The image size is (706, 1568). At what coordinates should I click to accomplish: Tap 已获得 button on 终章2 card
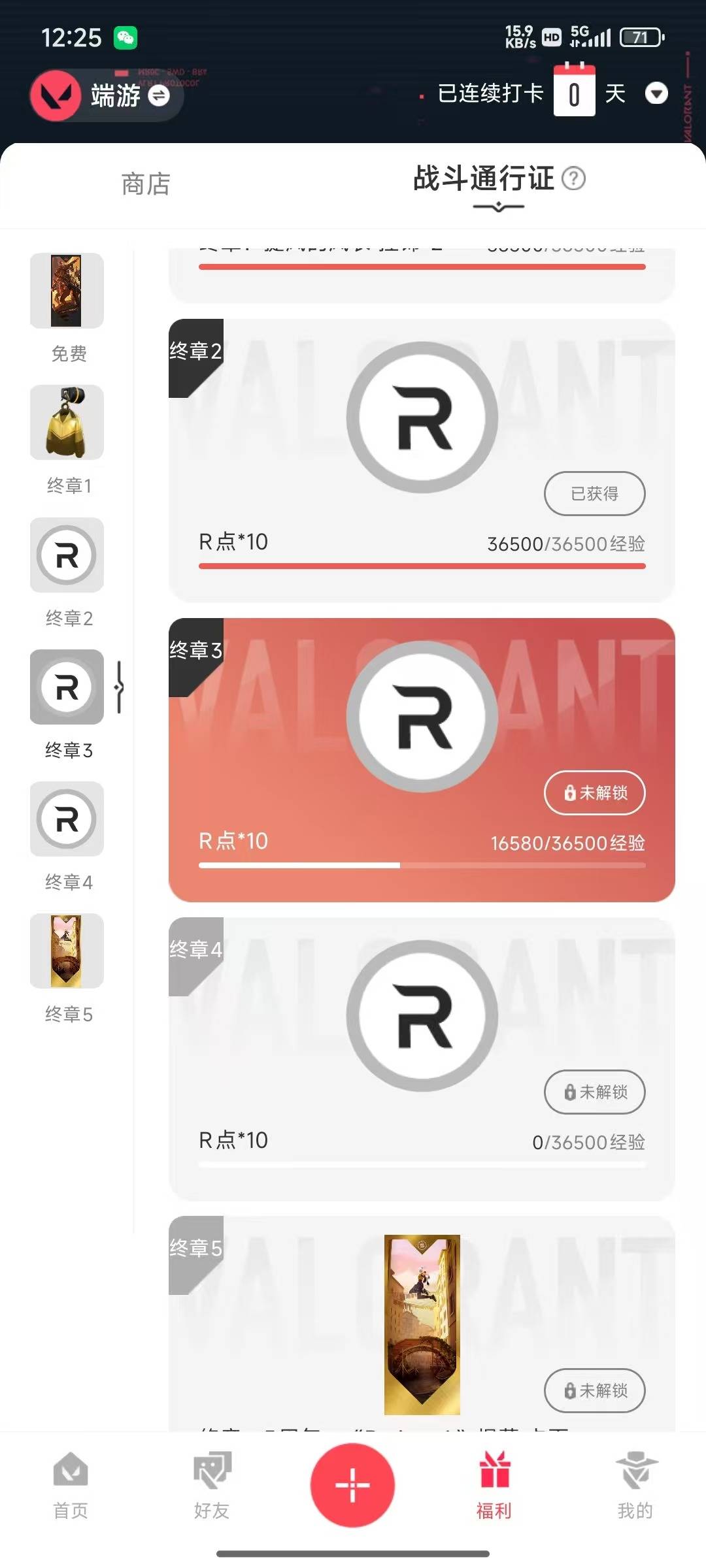pyautogui.click(x=594, y=493)
